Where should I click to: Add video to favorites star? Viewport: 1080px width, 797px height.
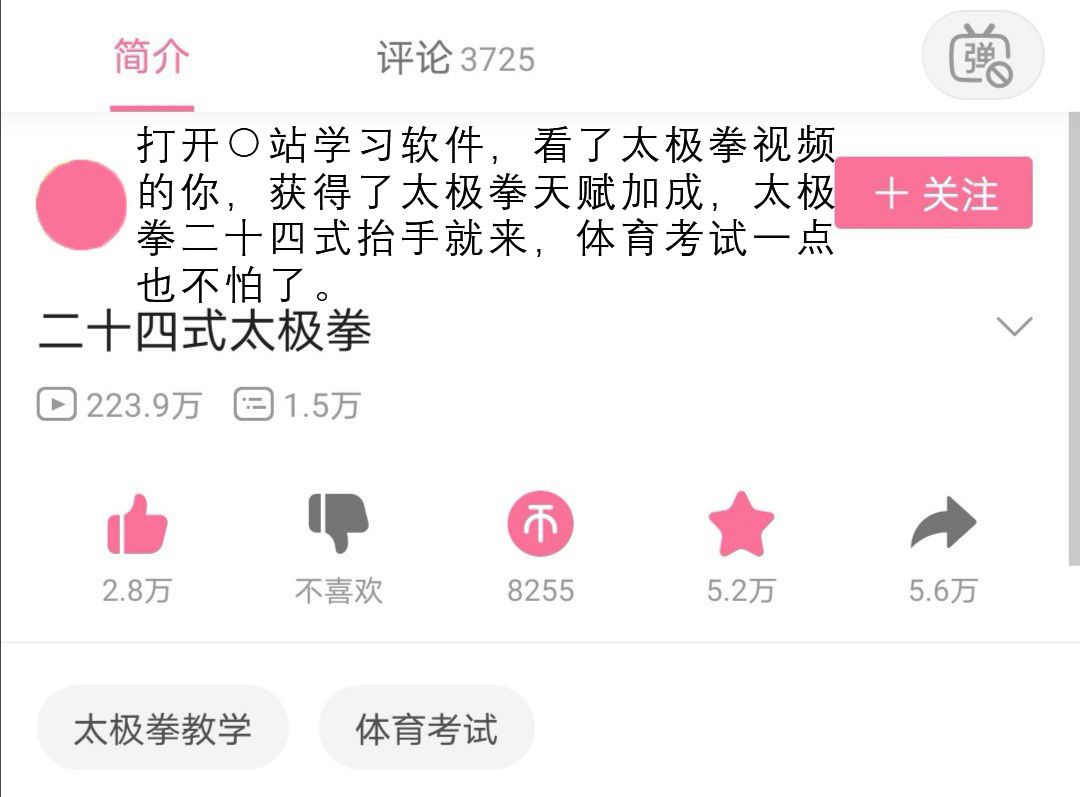tap(741, 525)
